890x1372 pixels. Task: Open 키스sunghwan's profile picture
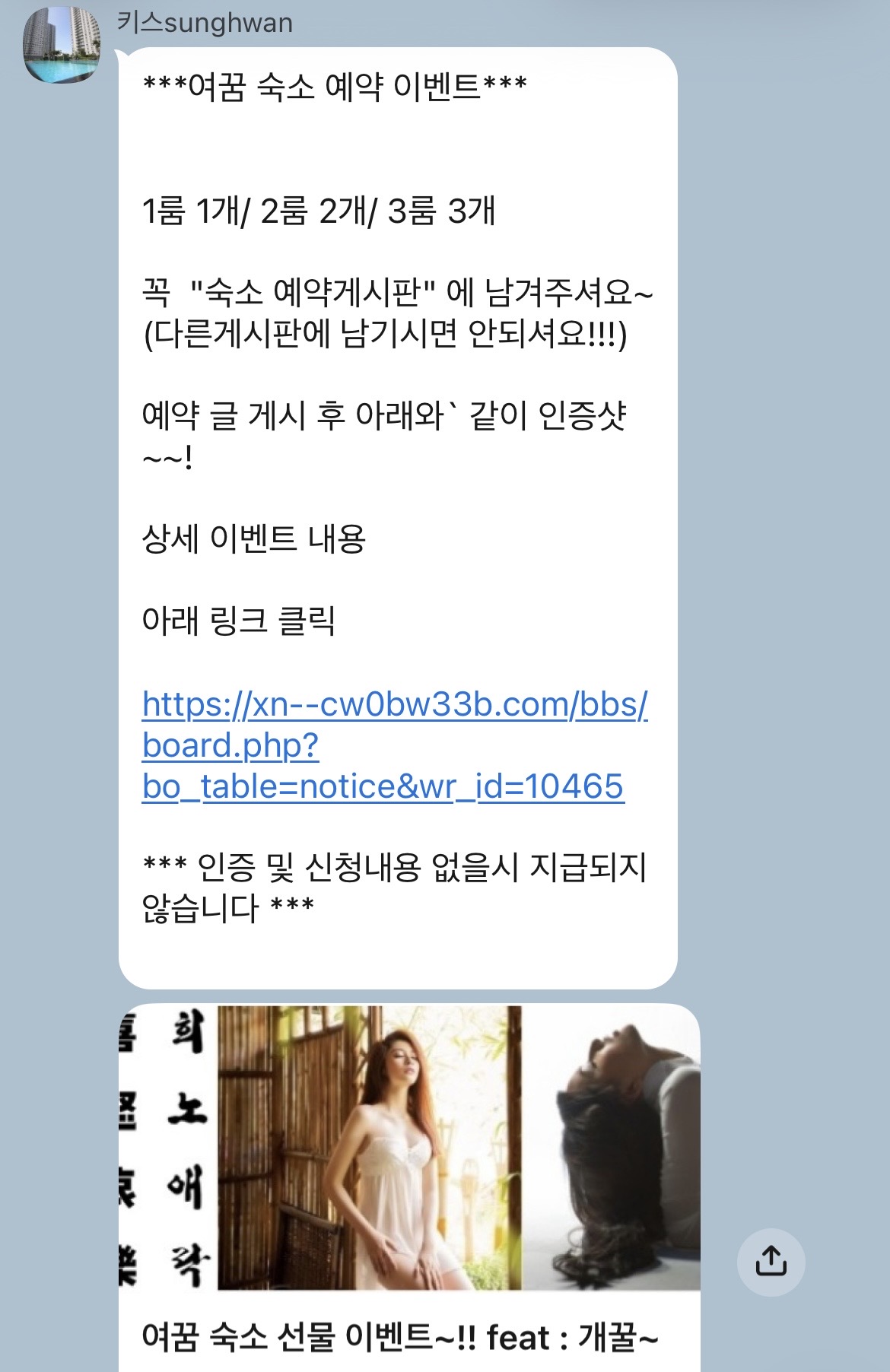pyautogui.click(x=62, y=45)
